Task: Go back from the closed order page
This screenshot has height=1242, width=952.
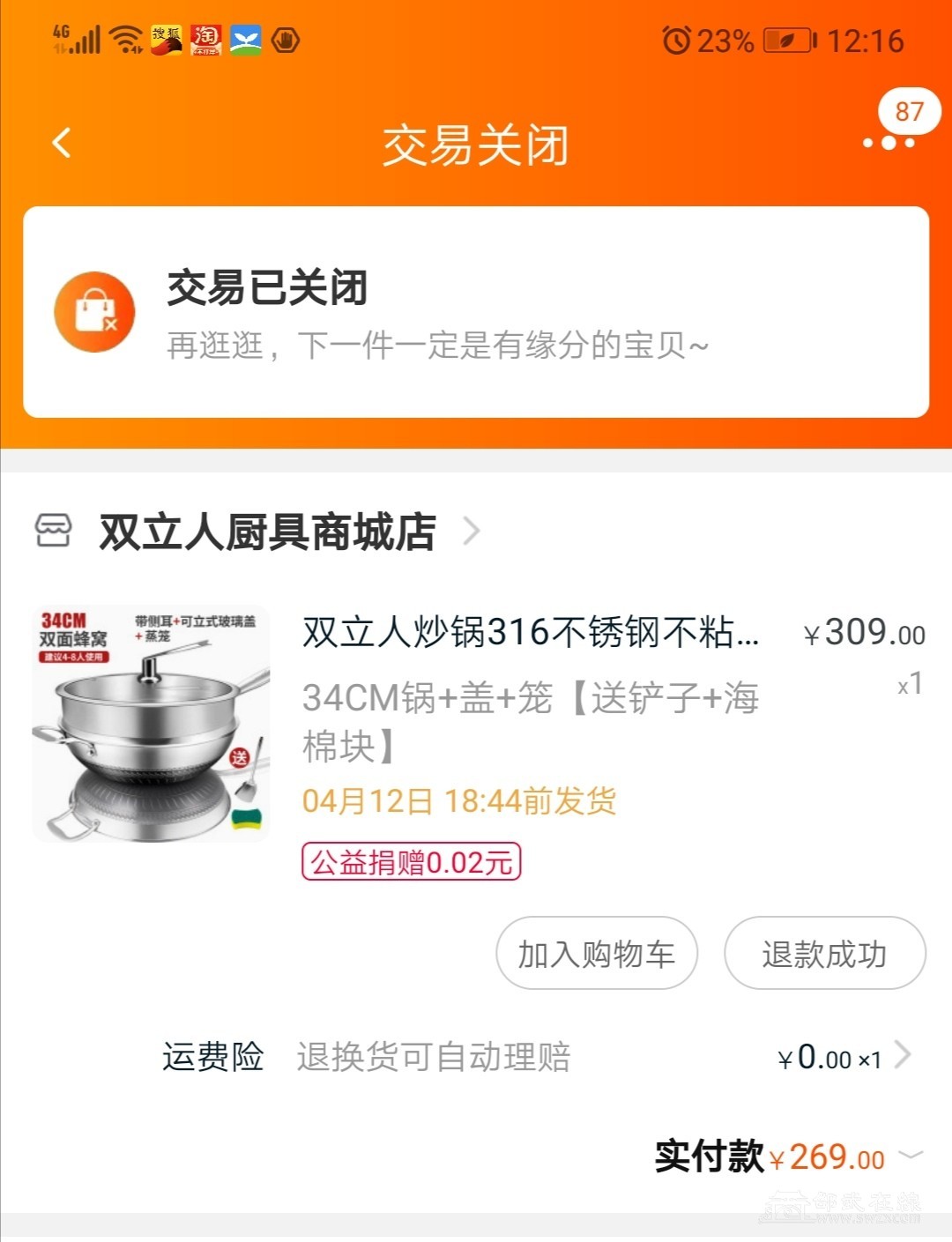Action: pyautogui.click(x=62, y=143)
